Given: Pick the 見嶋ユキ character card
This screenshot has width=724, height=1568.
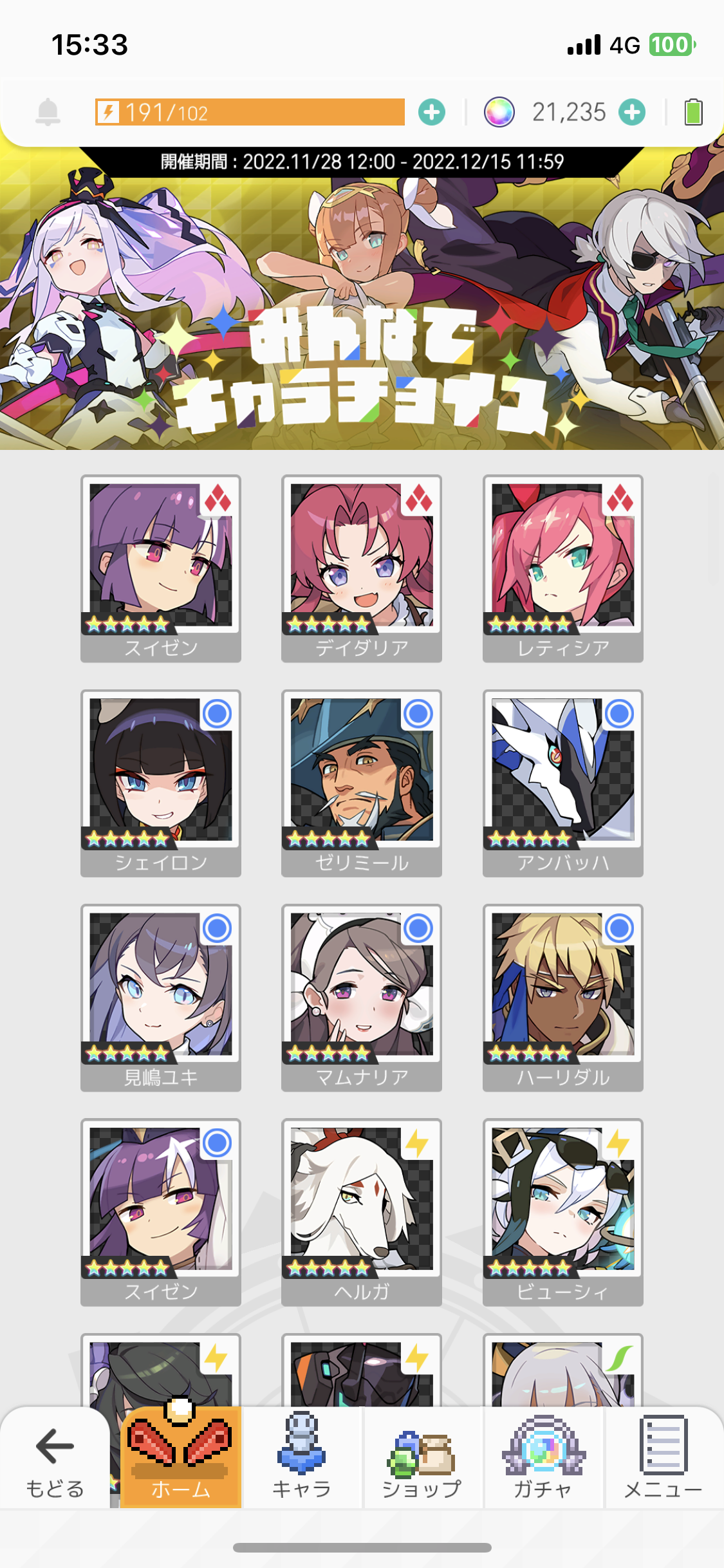Looking at the screenshot, I should click(160, 996).
